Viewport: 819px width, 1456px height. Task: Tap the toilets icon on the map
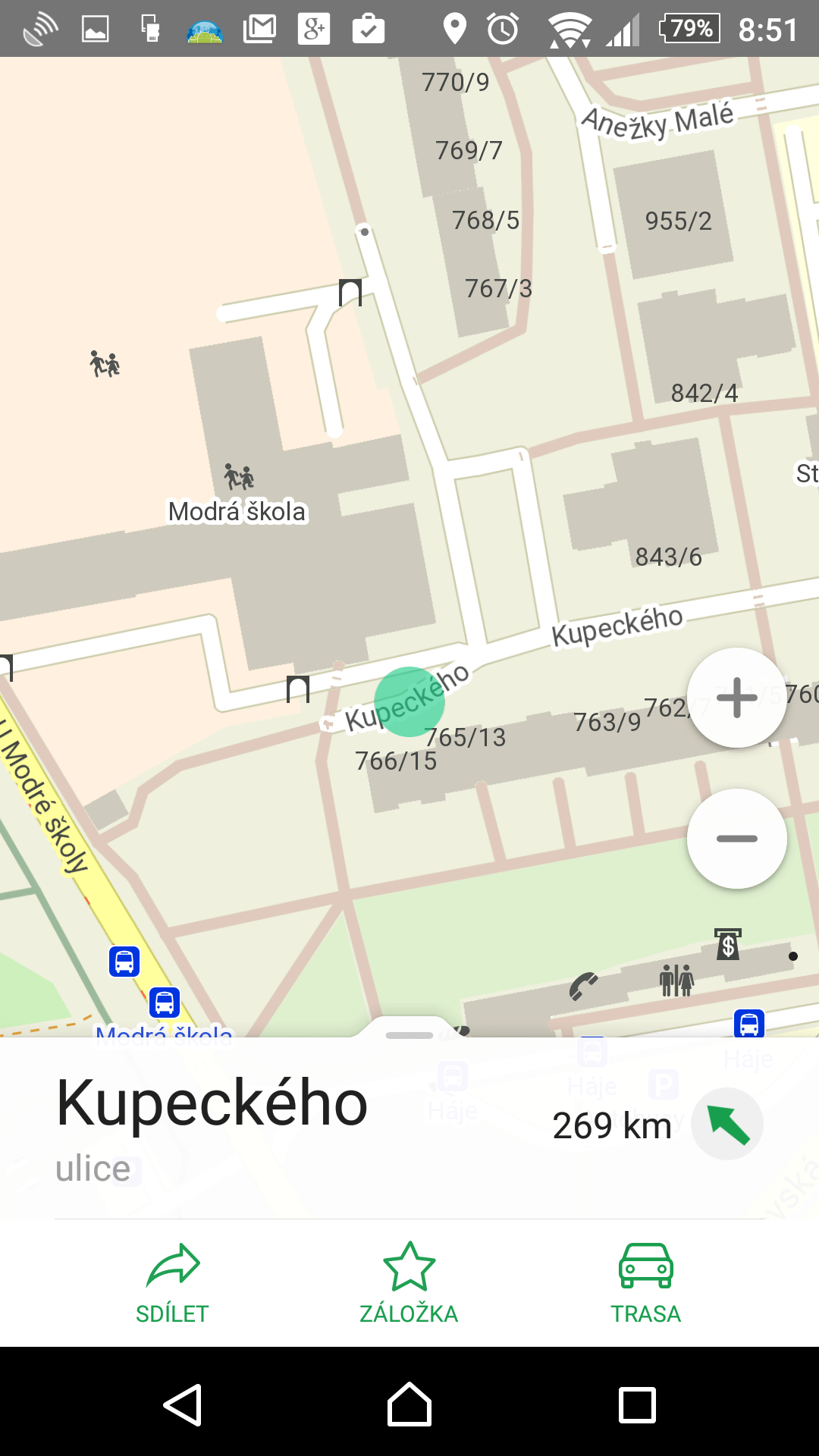(x=676, y=980)
